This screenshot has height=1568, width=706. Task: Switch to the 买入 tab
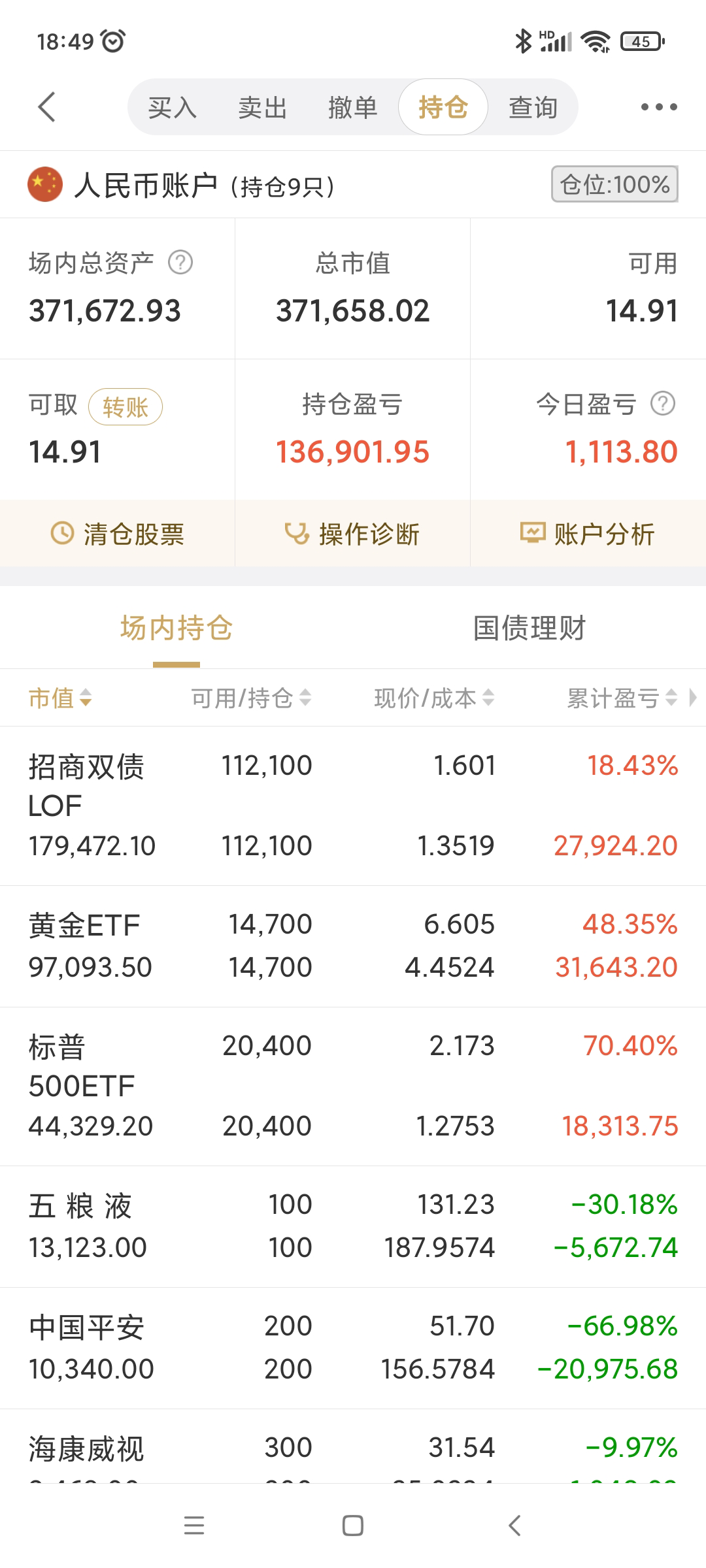pos(172,107)
